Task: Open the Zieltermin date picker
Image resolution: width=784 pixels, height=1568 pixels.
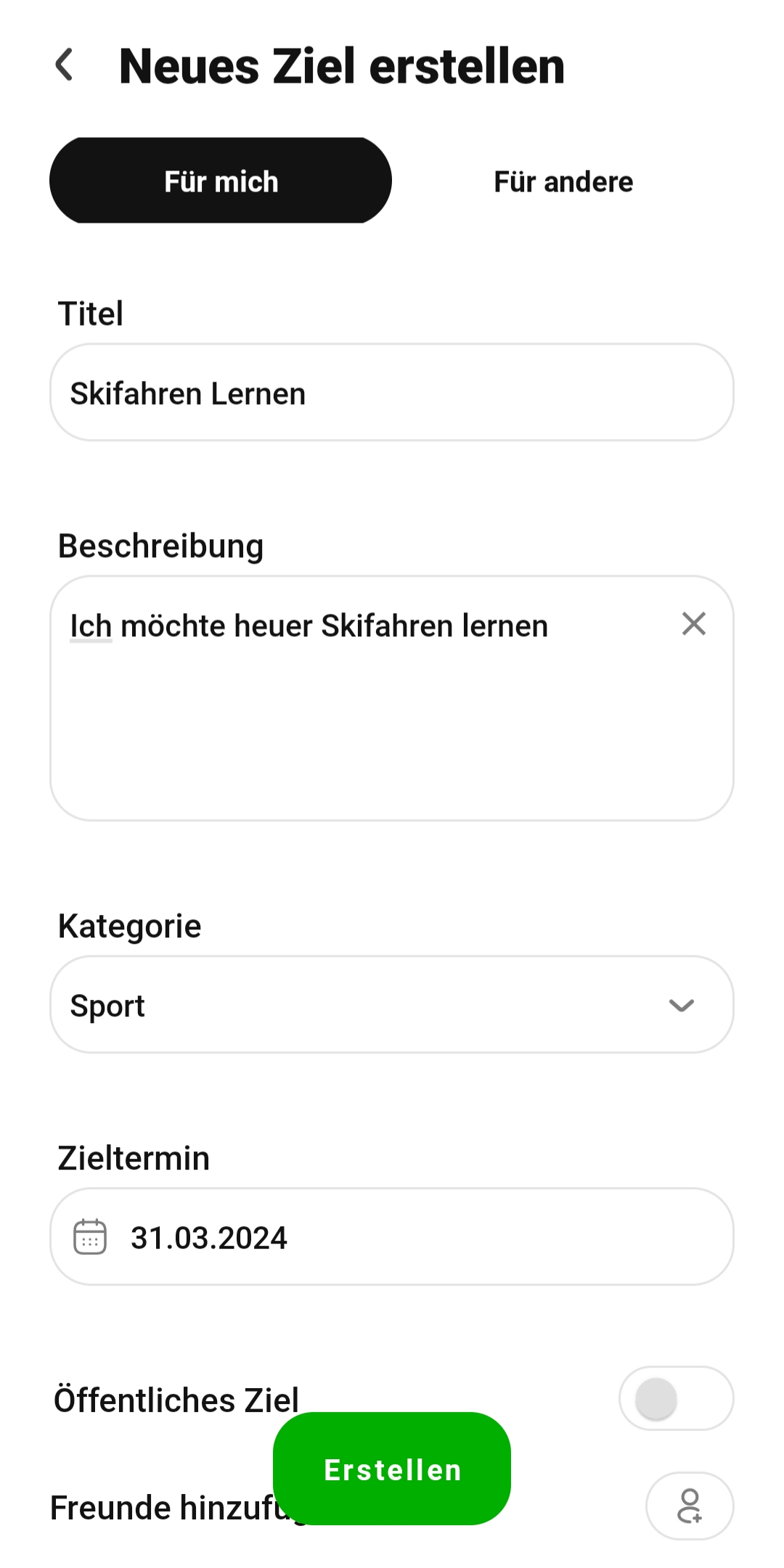Action: (392, 1237)
